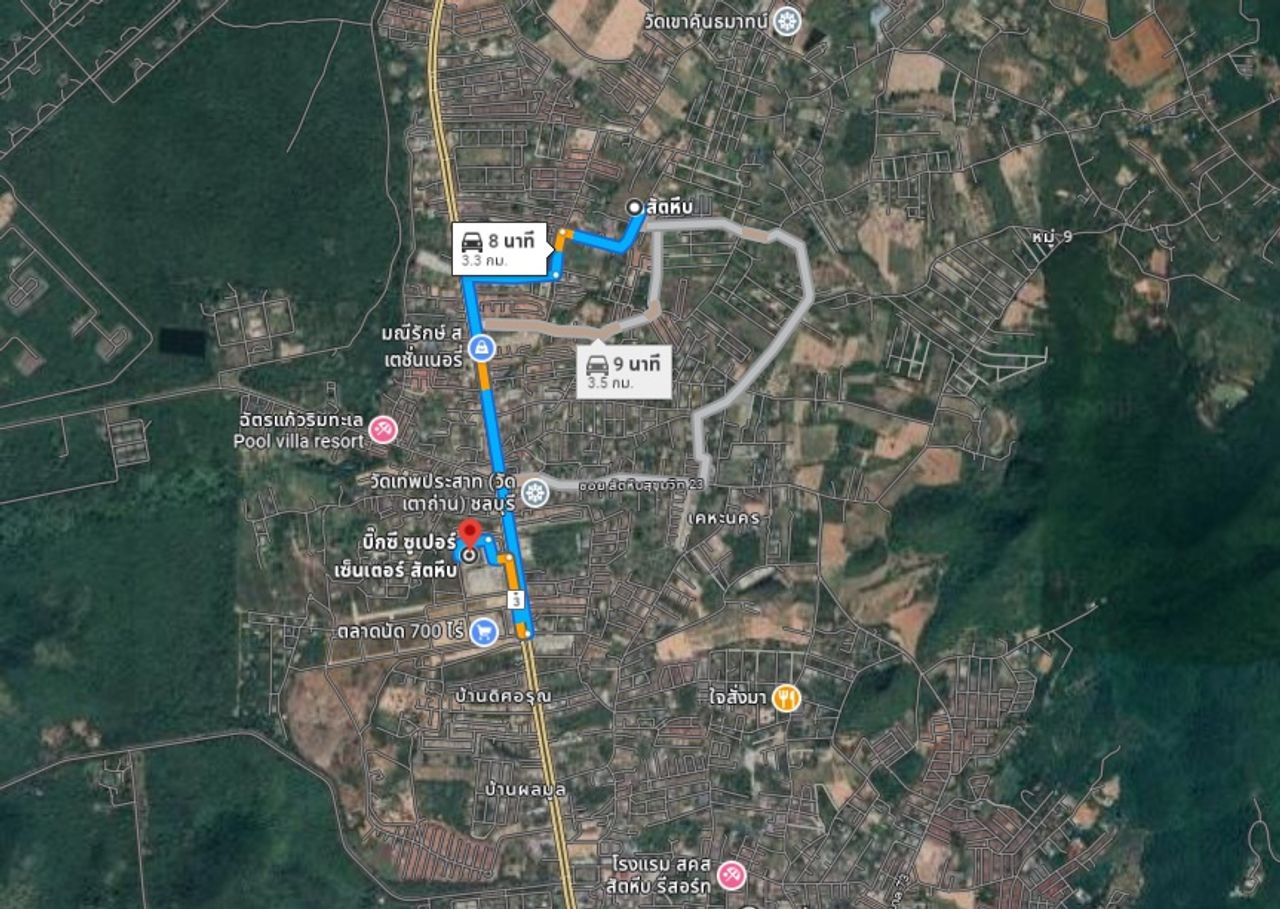Open the วัดเทพประสาท temple marker
Screen dimensions: 1280x909
point(537,492)
